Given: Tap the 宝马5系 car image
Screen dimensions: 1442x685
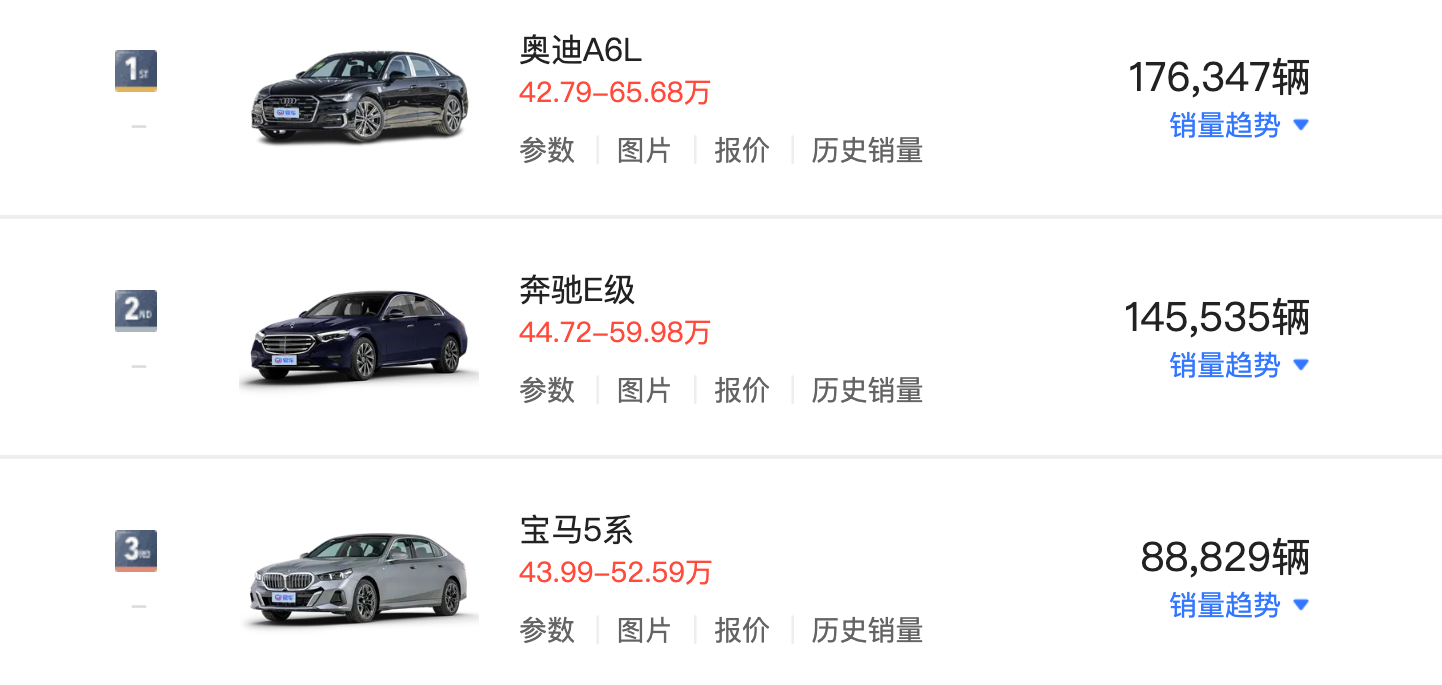Looking at the screenshot, I should coord(360,578).
